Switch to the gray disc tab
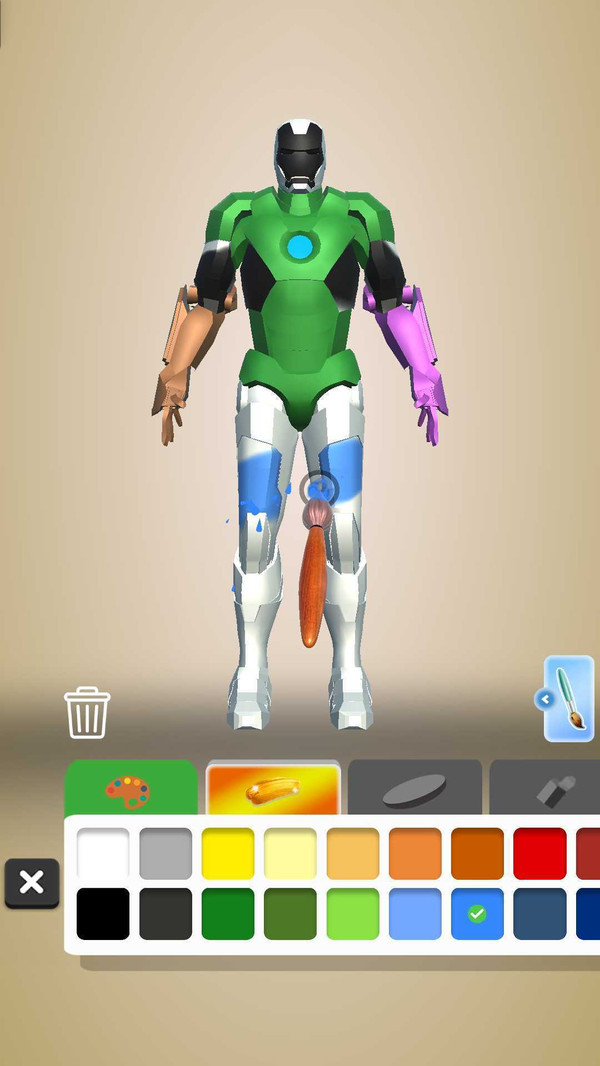Screen dimensions: 600x1066 coord(414,790)
